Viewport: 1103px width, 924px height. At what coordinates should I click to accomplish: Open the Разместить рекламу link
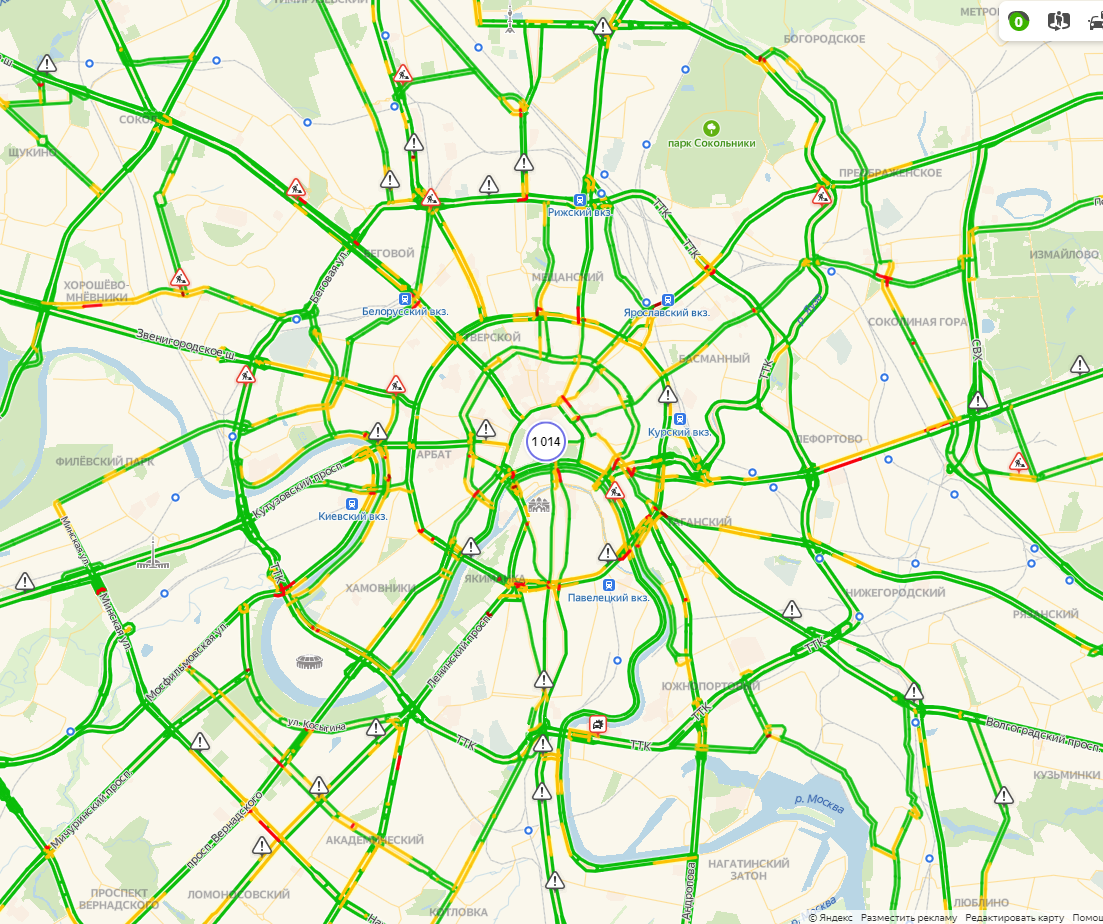[908, 917]
